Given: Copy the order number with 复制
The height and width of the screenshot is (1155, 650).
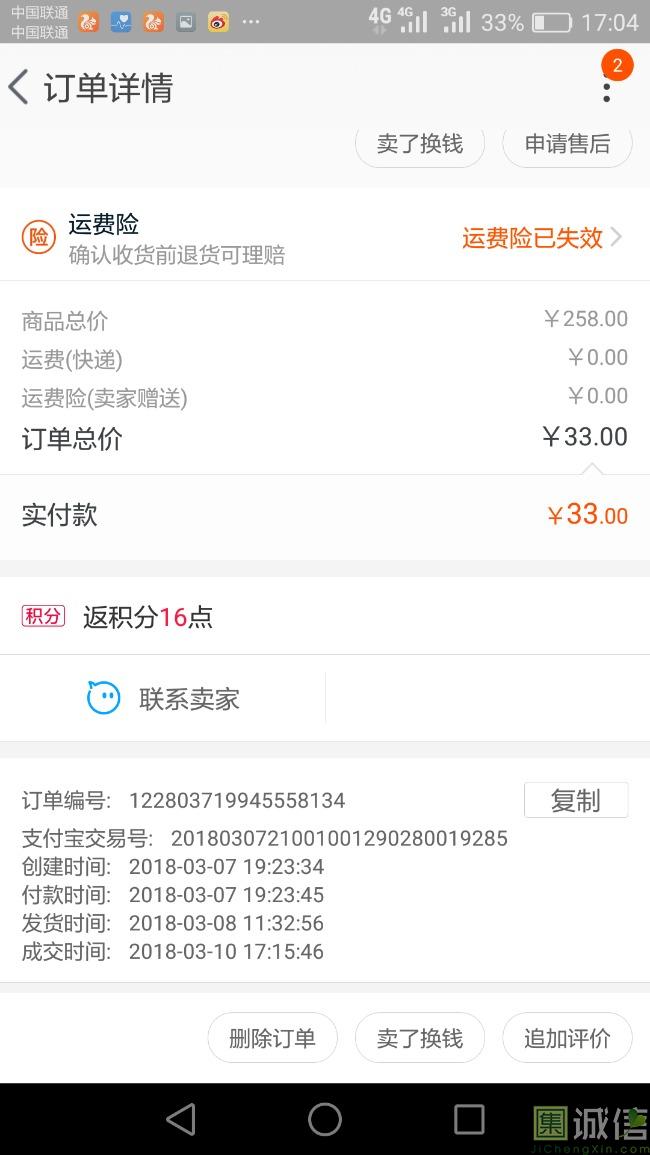Looking at the screenshot, I should [576, 800].
